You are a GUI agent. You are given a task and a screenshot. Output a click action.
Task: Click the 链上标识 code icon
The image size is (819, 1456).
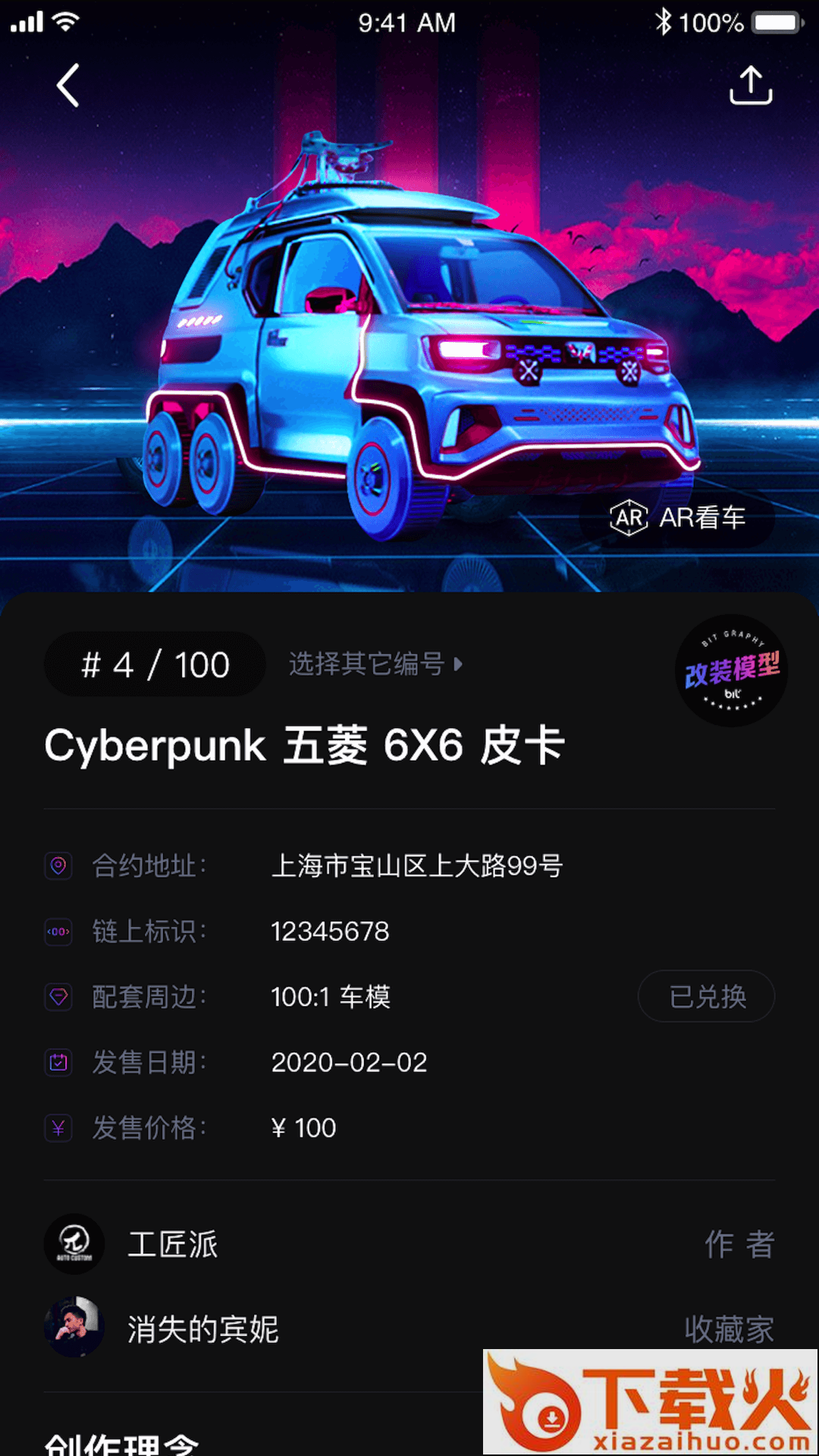(58, 933)
